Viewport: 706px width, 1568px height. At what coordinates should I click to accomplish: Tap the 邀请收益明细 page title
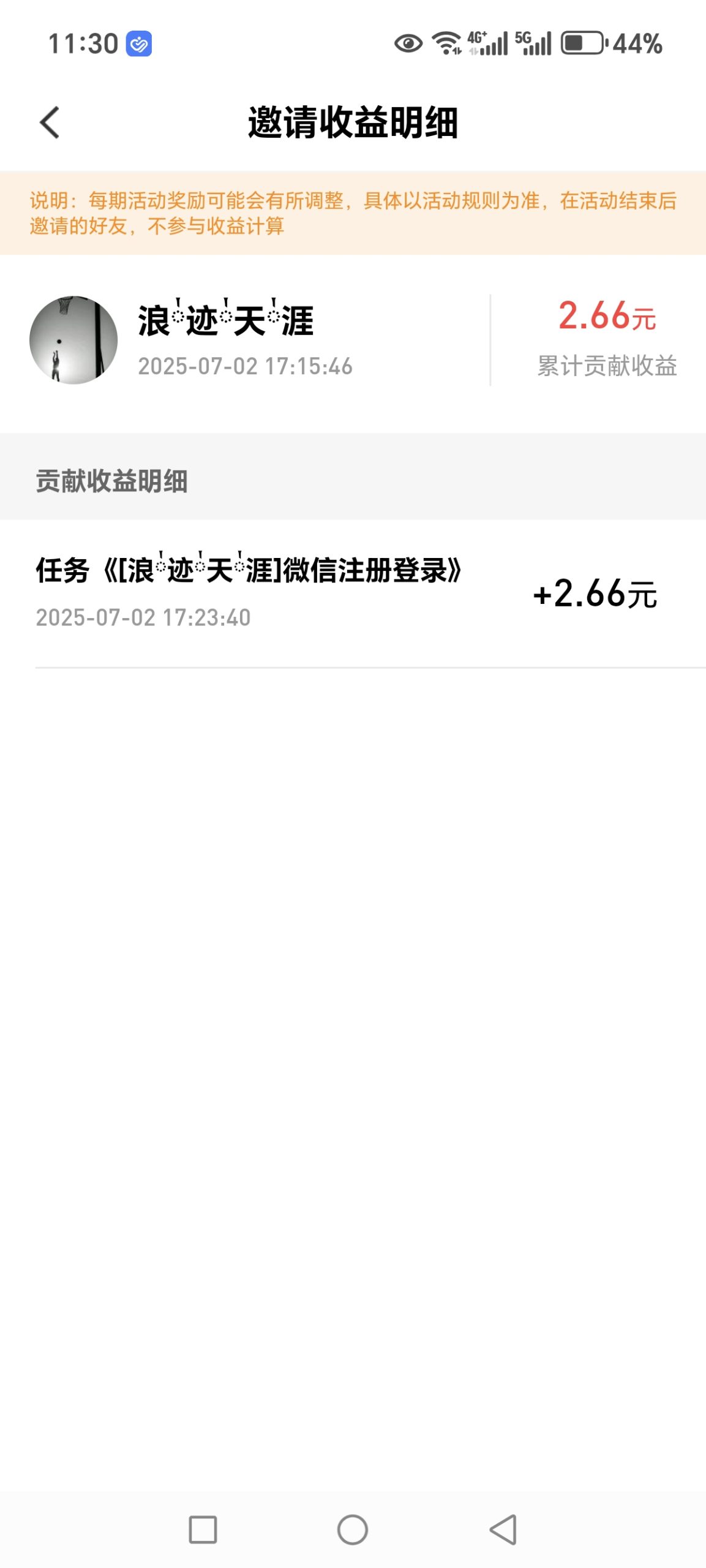(x=353, y=122)
